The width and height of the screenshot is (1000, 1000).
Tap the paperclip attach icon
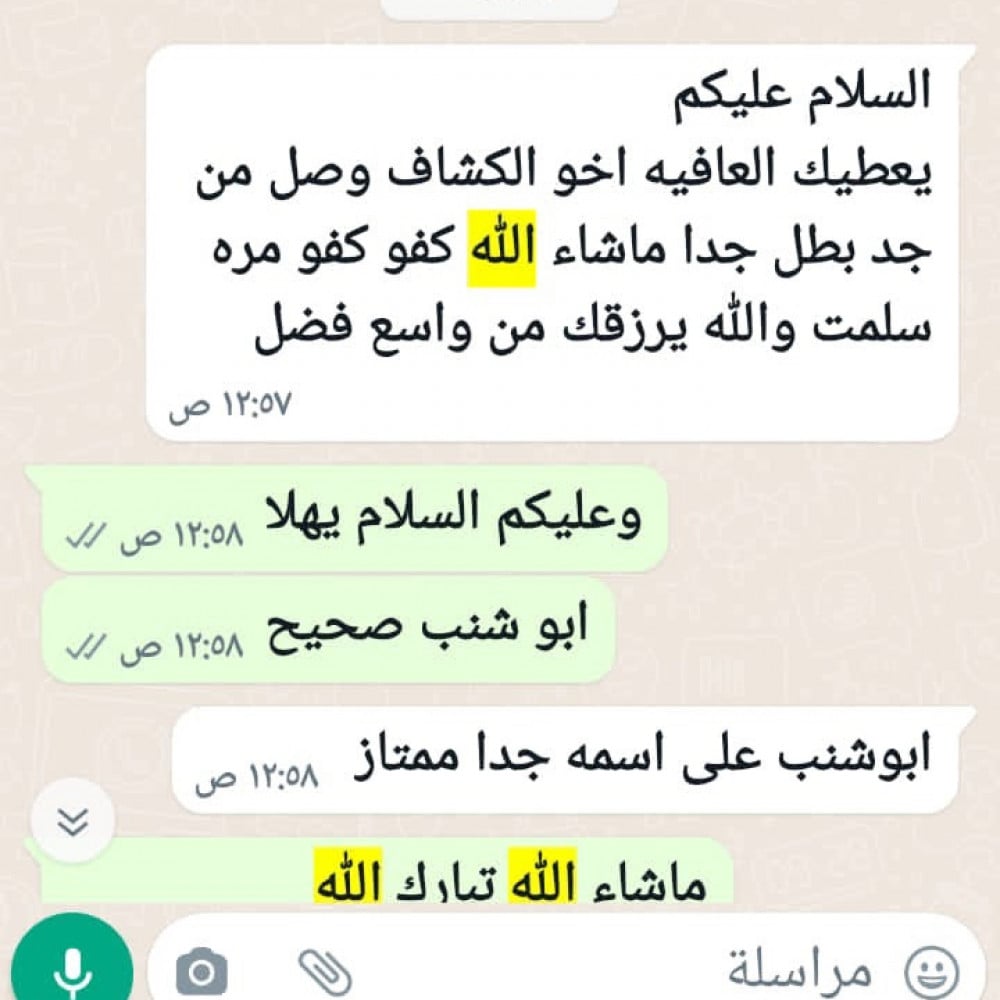(326, 970)
